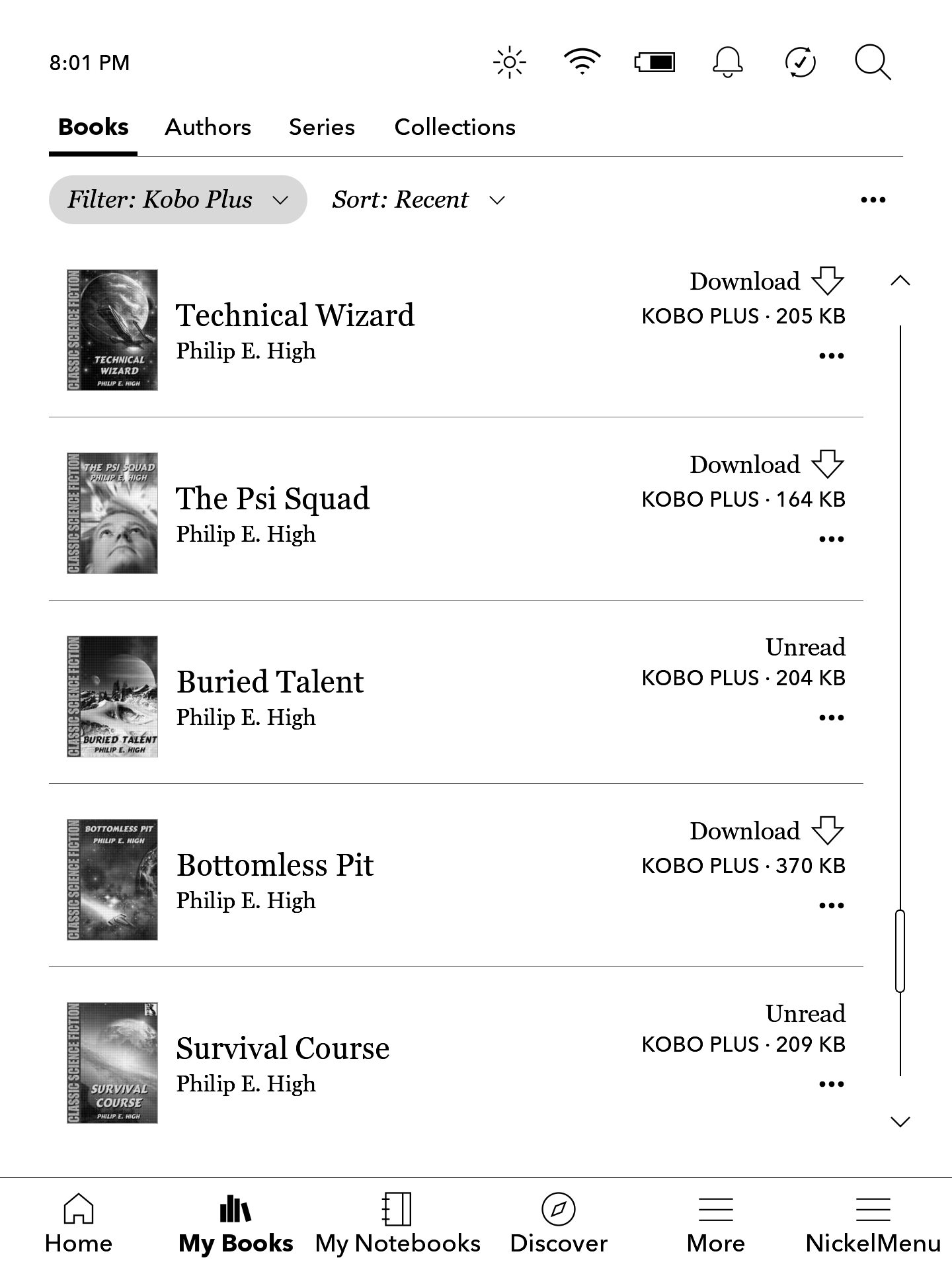Tap the sync status icon
This screenshot has height=1270, width=952.
pos(800,63)
